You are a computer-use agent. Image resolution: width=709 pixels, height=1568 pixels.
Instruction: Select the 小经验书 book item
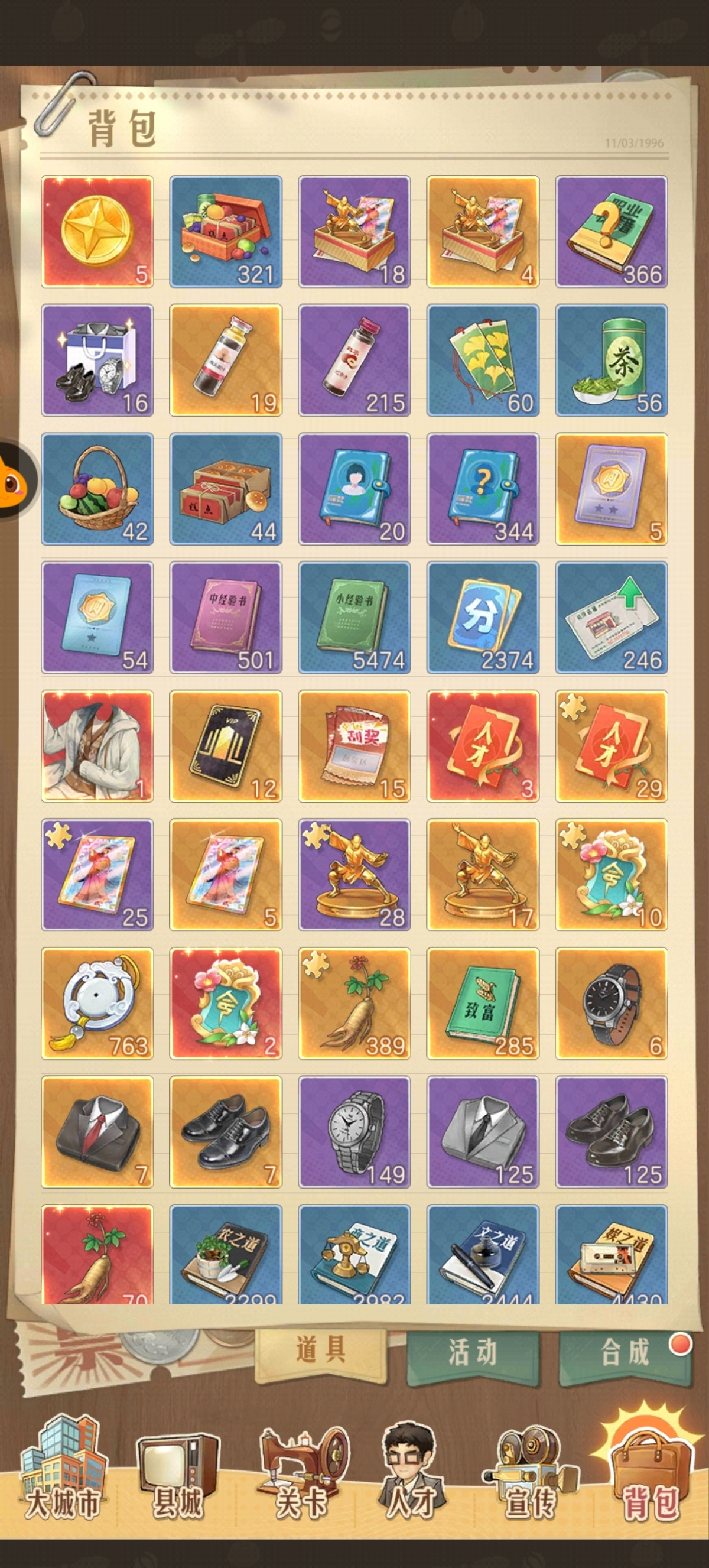pos(354,618)
